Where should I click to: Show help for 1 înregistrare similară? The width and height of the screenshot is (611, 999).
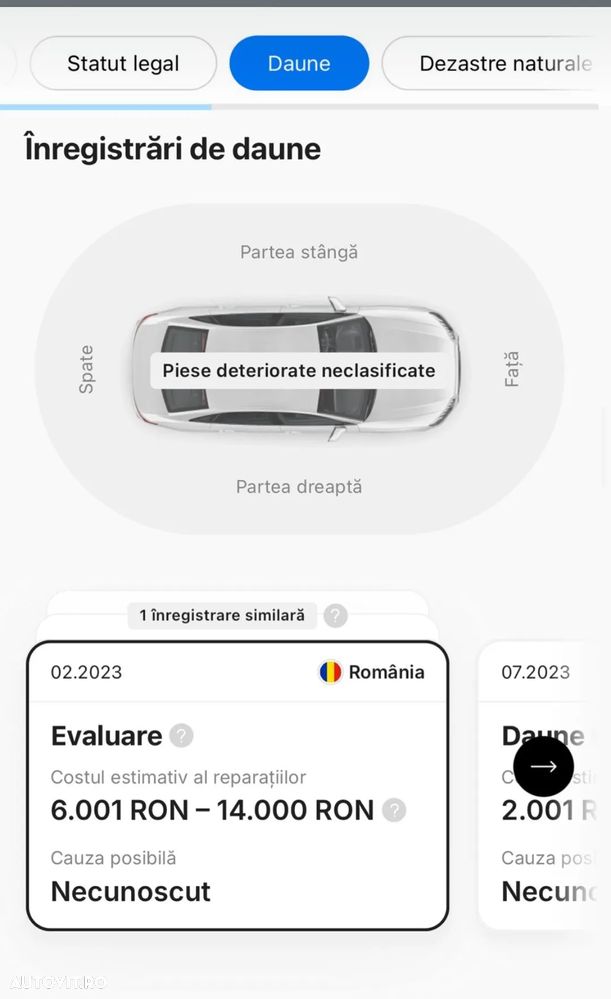coord(336,616)
